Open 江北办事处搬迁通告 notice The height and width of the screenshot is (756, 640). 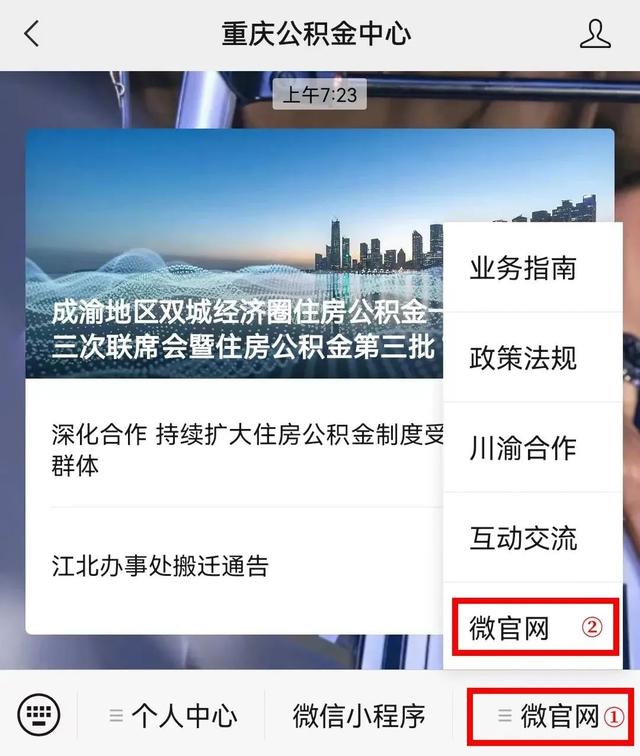click(160, 566)
